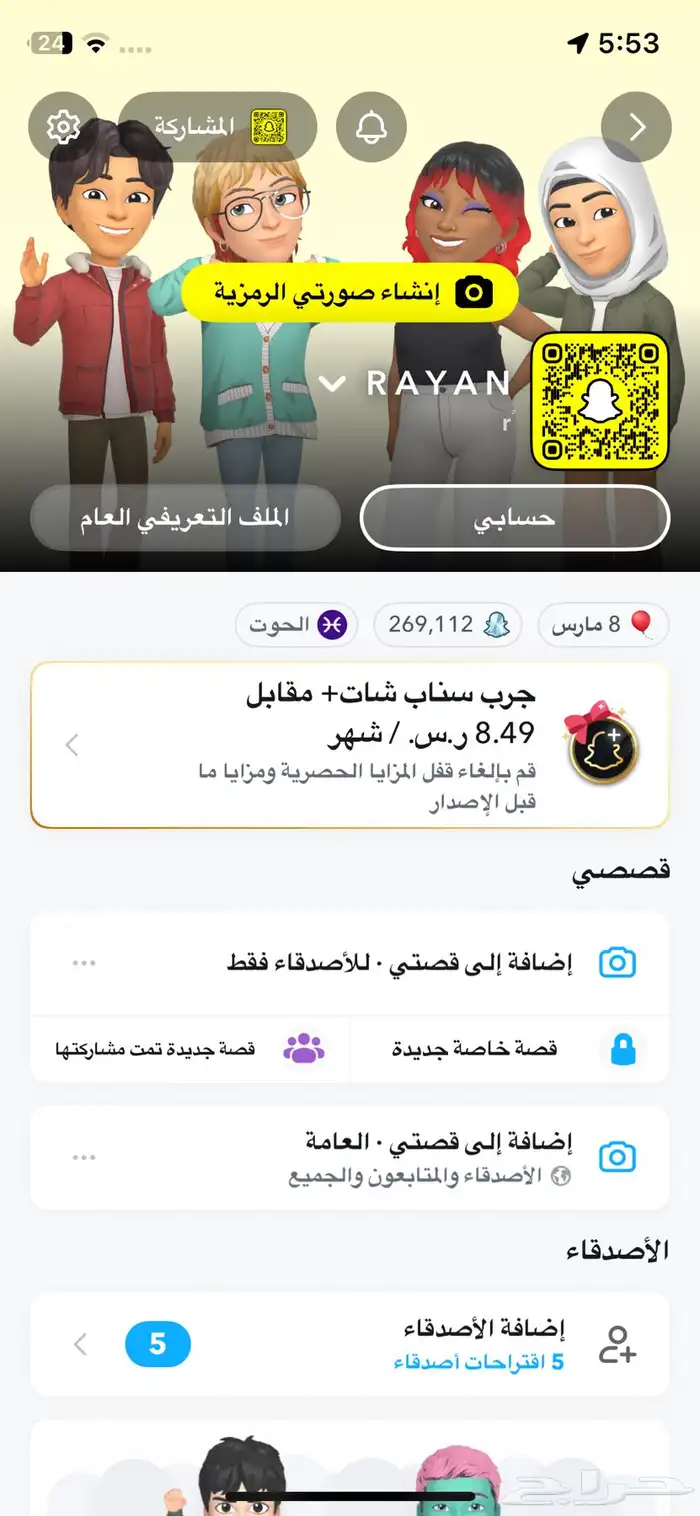Tap إنشاء صورتي الرمزية to create avatar
The width and height of the screenshot is (700, 1516).
click(350, 293)
